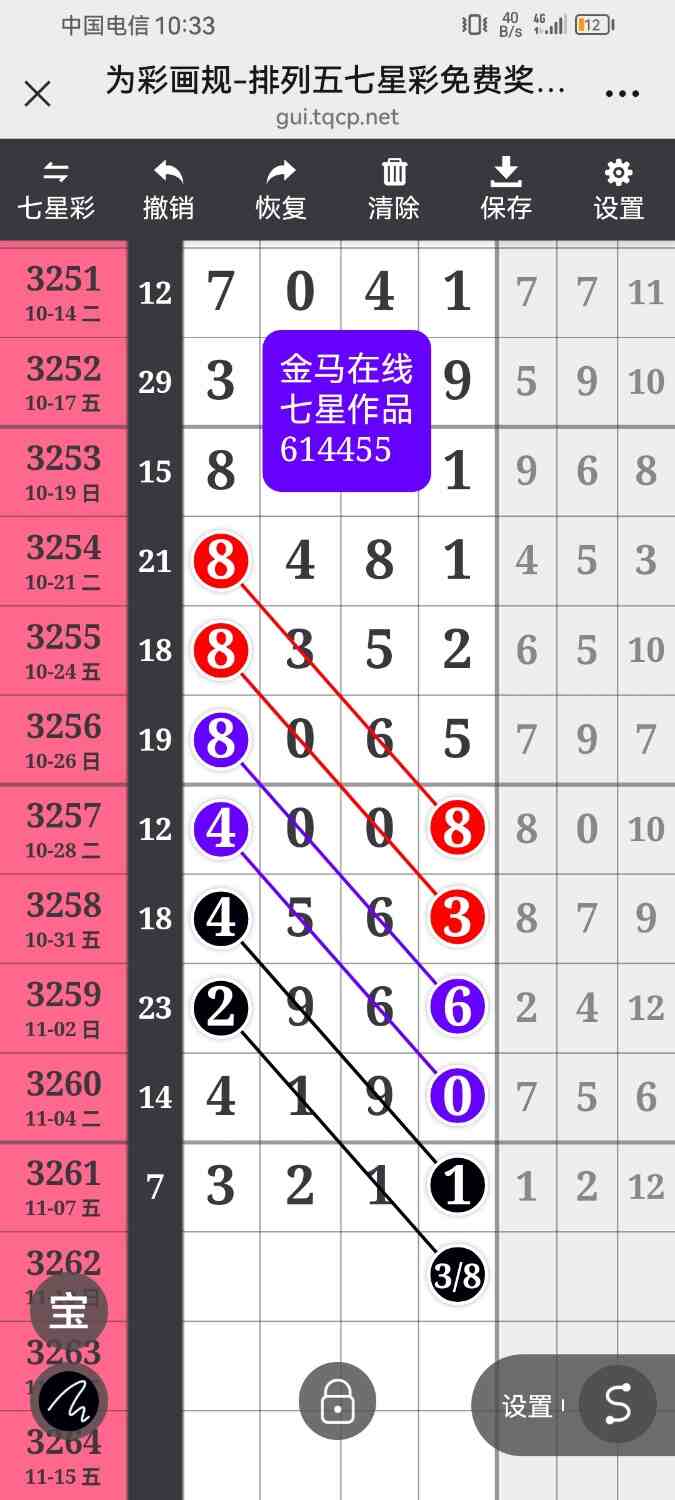Toggle the padlock lock button
This screenshot has height=1500, width=675.
(x=338, y=1402)
